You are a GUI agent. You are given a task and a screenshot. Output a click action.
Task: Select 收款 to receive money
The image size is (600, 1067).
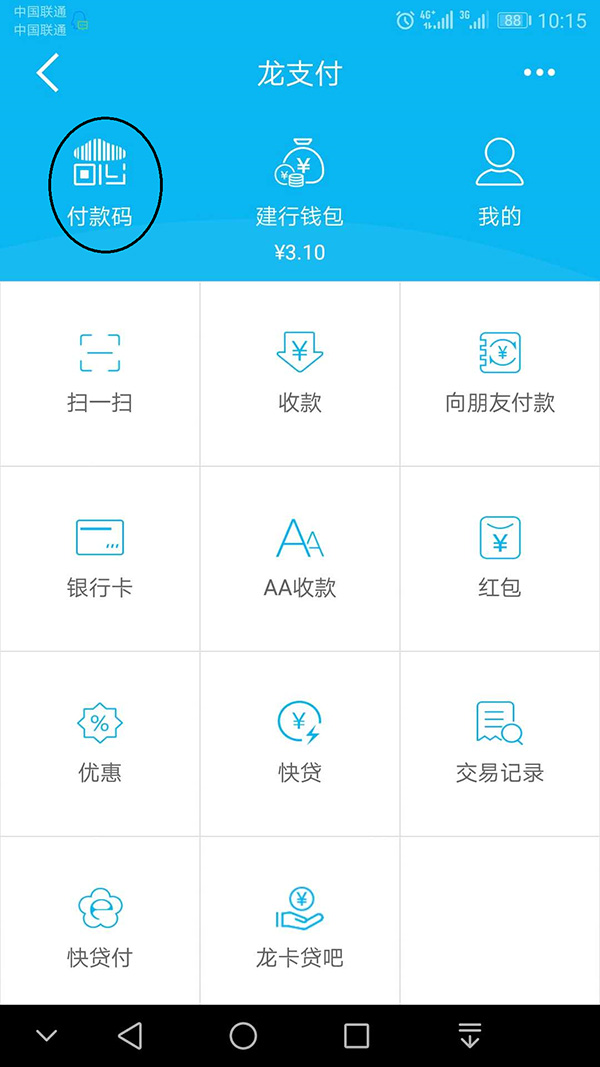[x=299, y=374]
